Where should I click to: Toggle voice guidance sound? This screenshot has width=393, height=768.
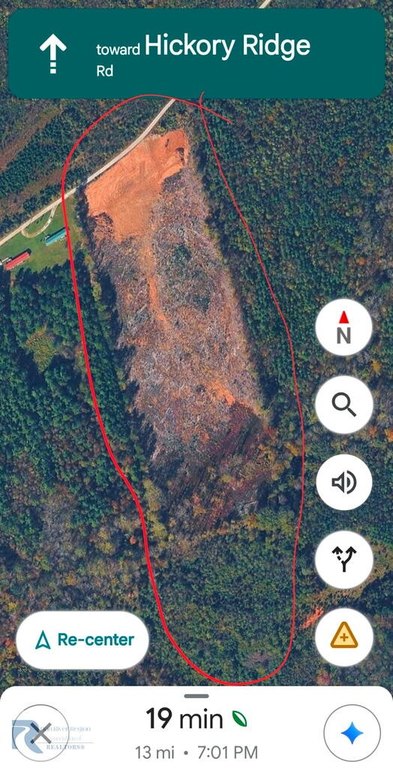click(x=344, y=482)
